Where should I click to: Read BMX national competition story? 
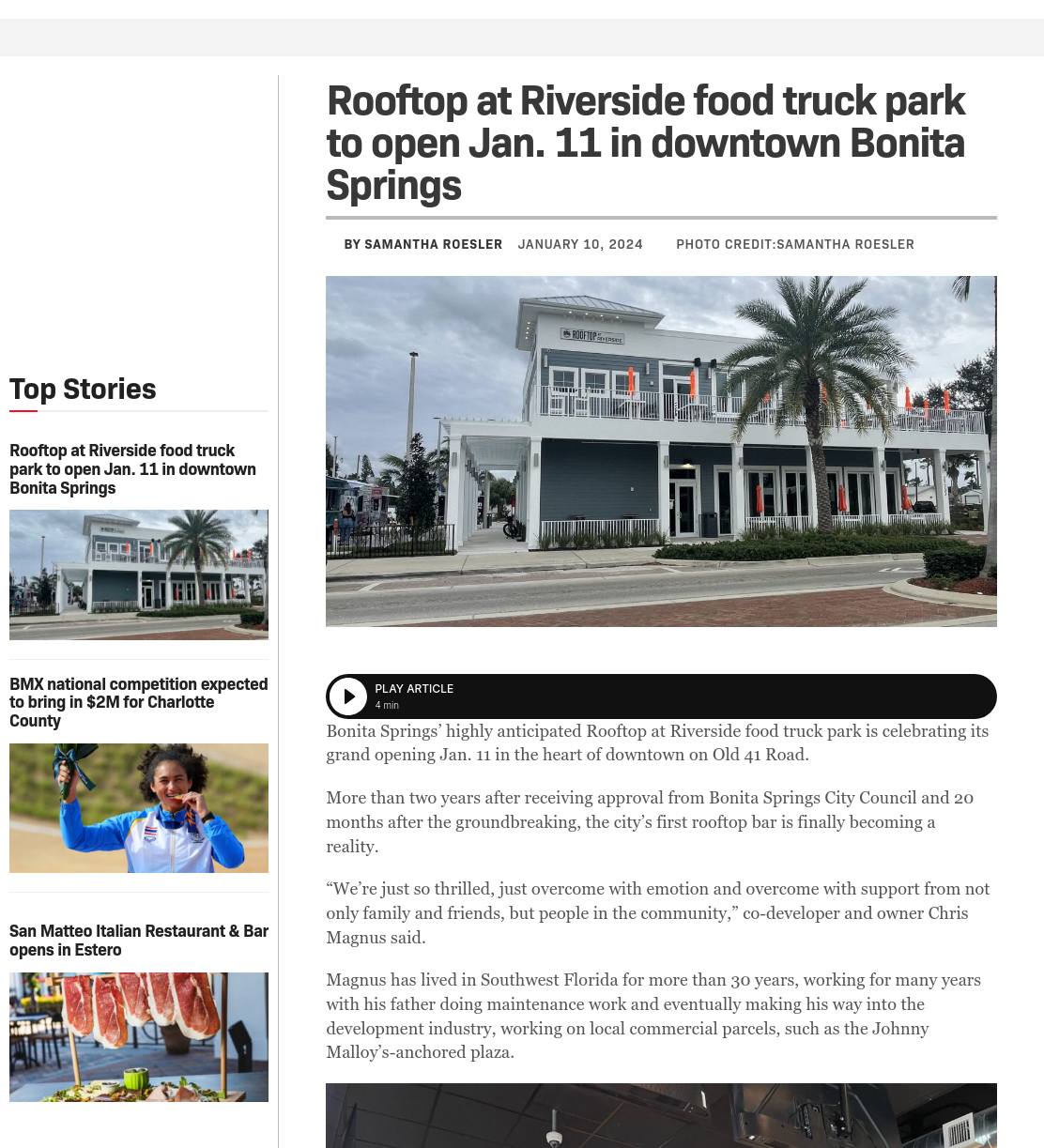(139, 702)
